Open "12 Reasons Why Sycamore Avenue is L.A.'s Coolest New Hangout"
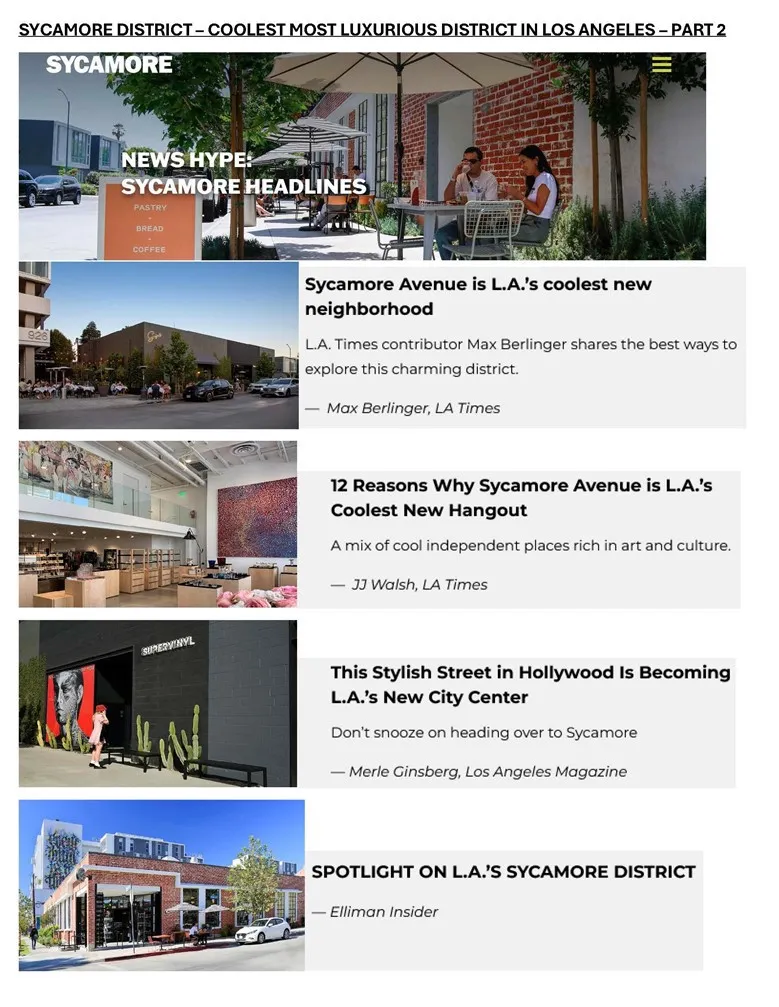 (x=521, y=497)
